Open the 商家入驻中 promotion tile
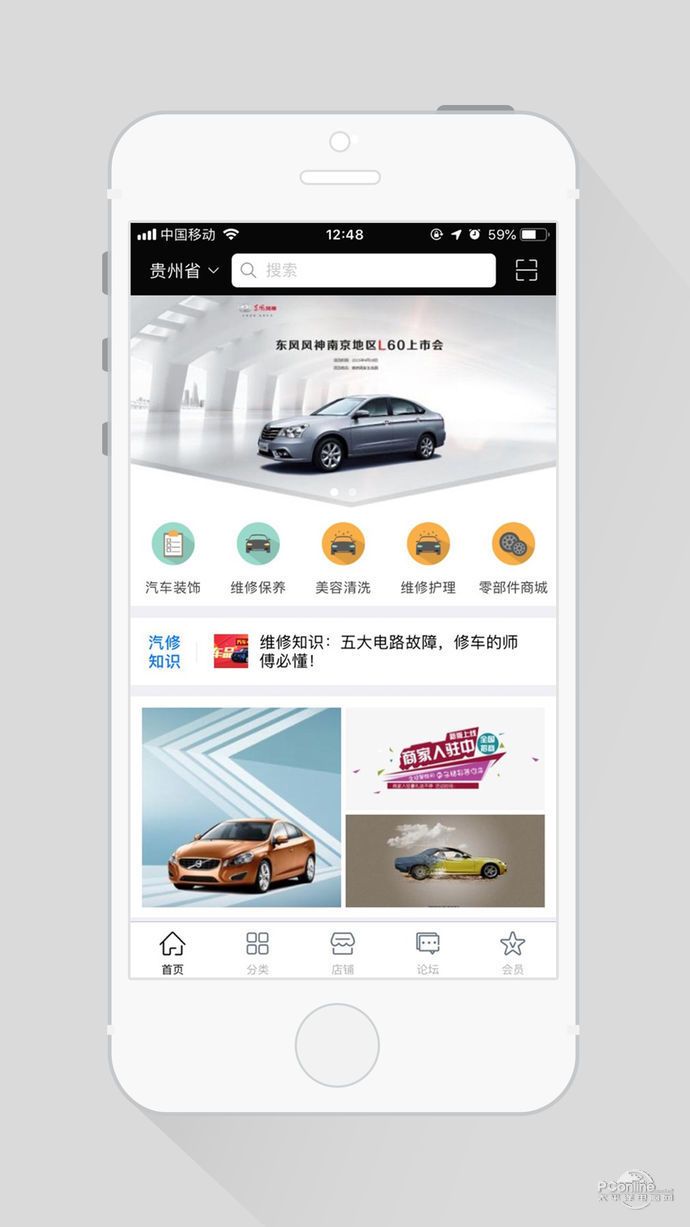The image size is (690, 1227). 445,758
